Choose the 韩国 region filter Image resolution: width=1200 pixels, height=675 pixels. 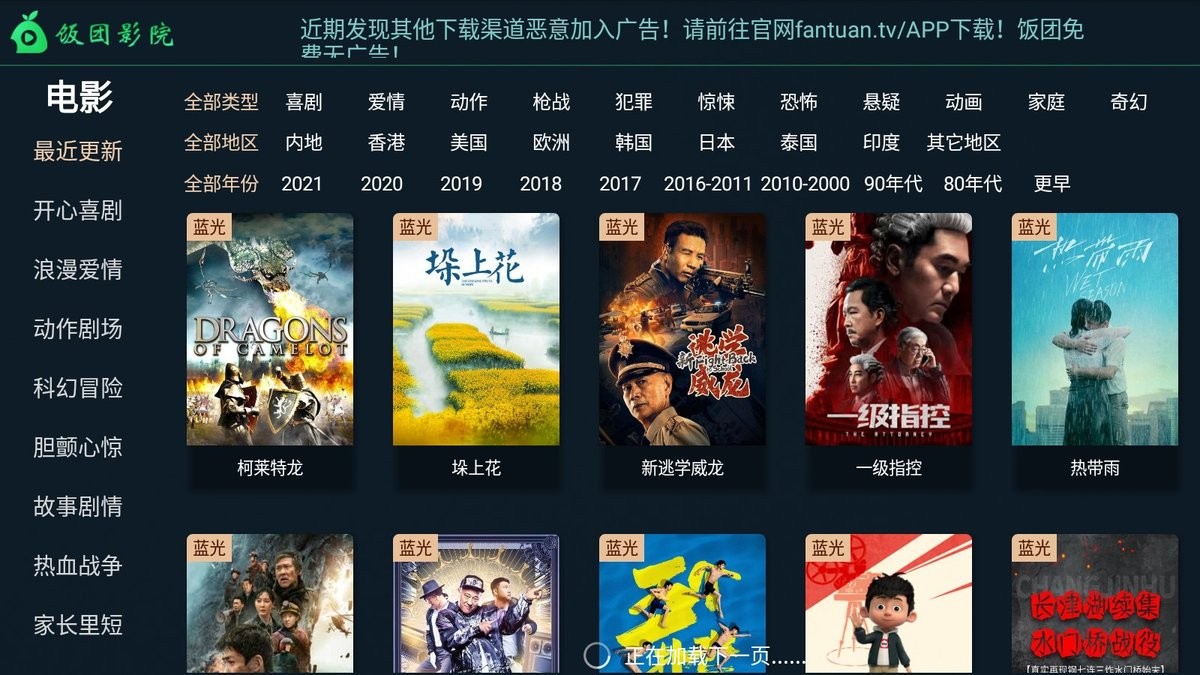(x=633, y=143)
